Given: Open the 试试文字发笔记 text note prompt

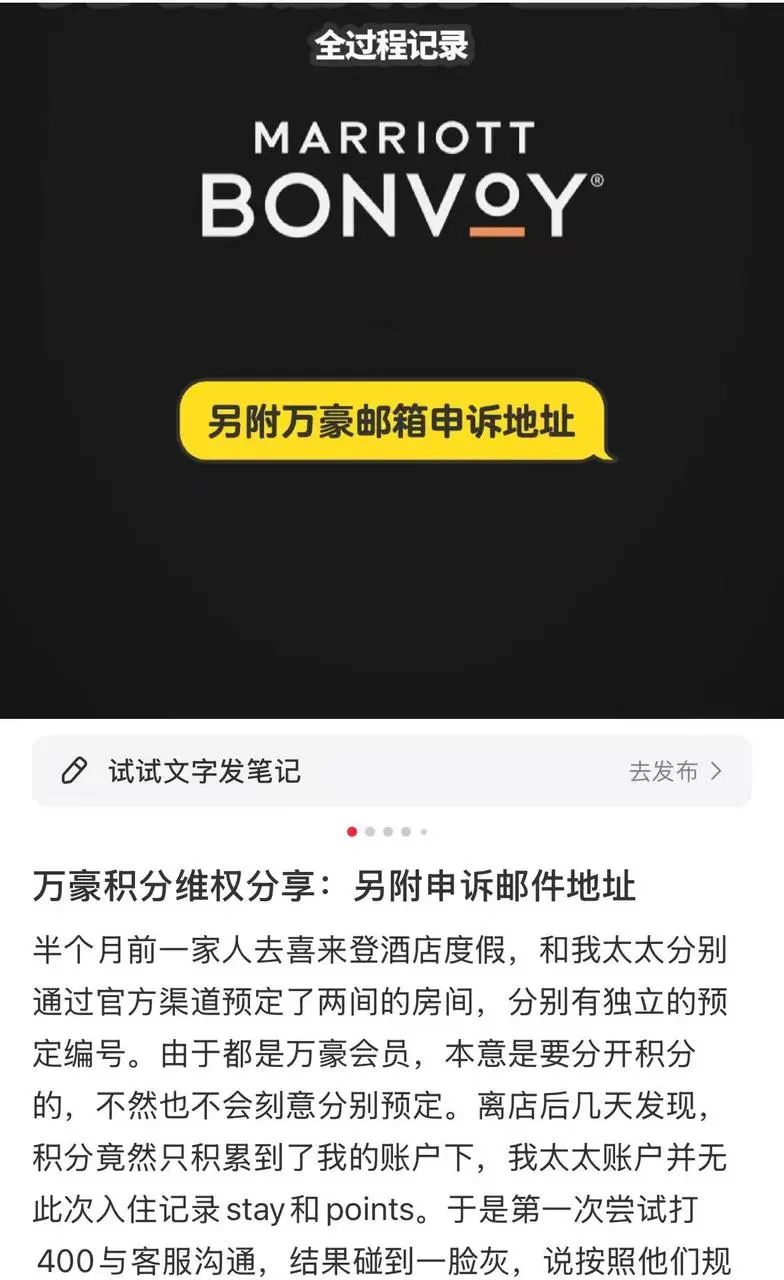Looking at the screenshot, I should coord(204,771).
